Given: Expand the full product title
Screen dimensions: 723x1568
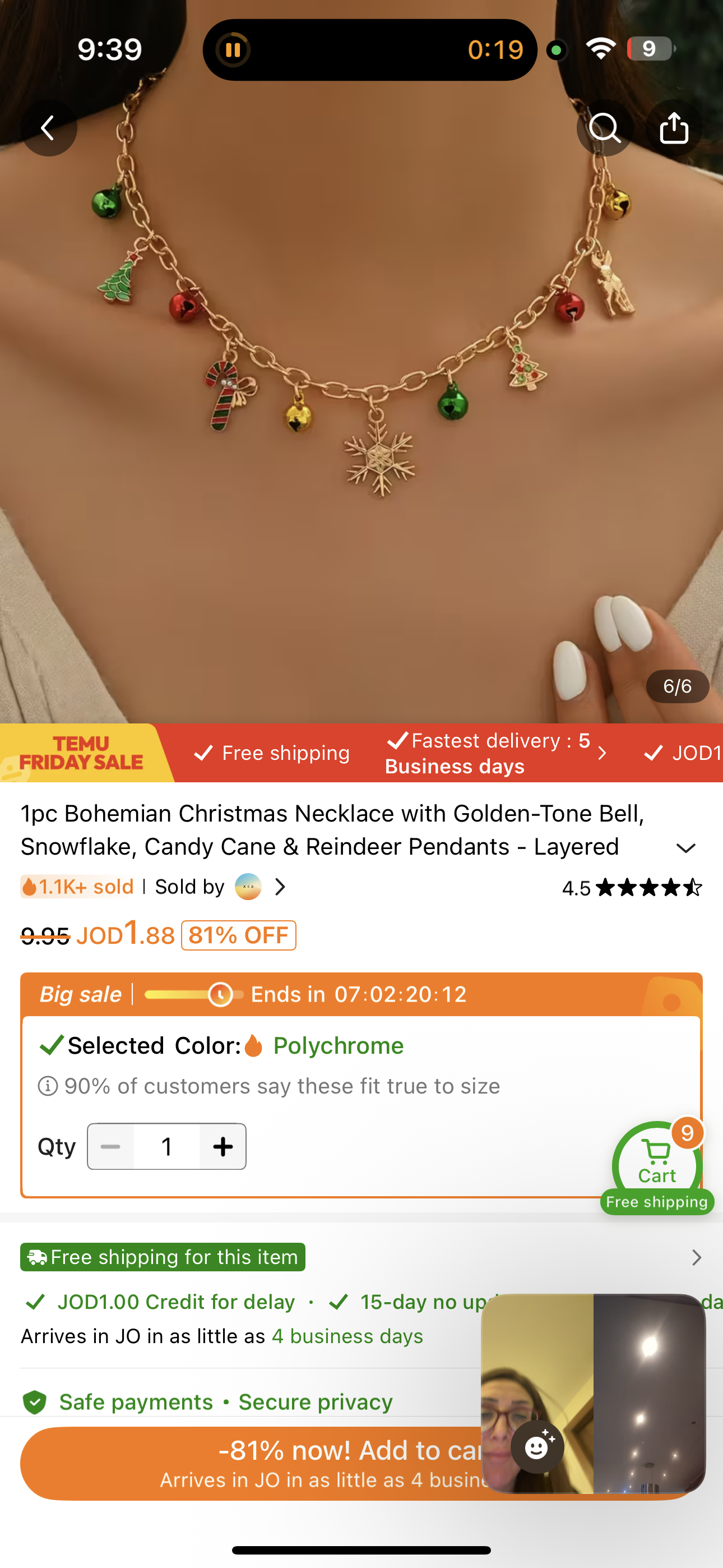Looking at the screenshot, I should pos(686,848).
